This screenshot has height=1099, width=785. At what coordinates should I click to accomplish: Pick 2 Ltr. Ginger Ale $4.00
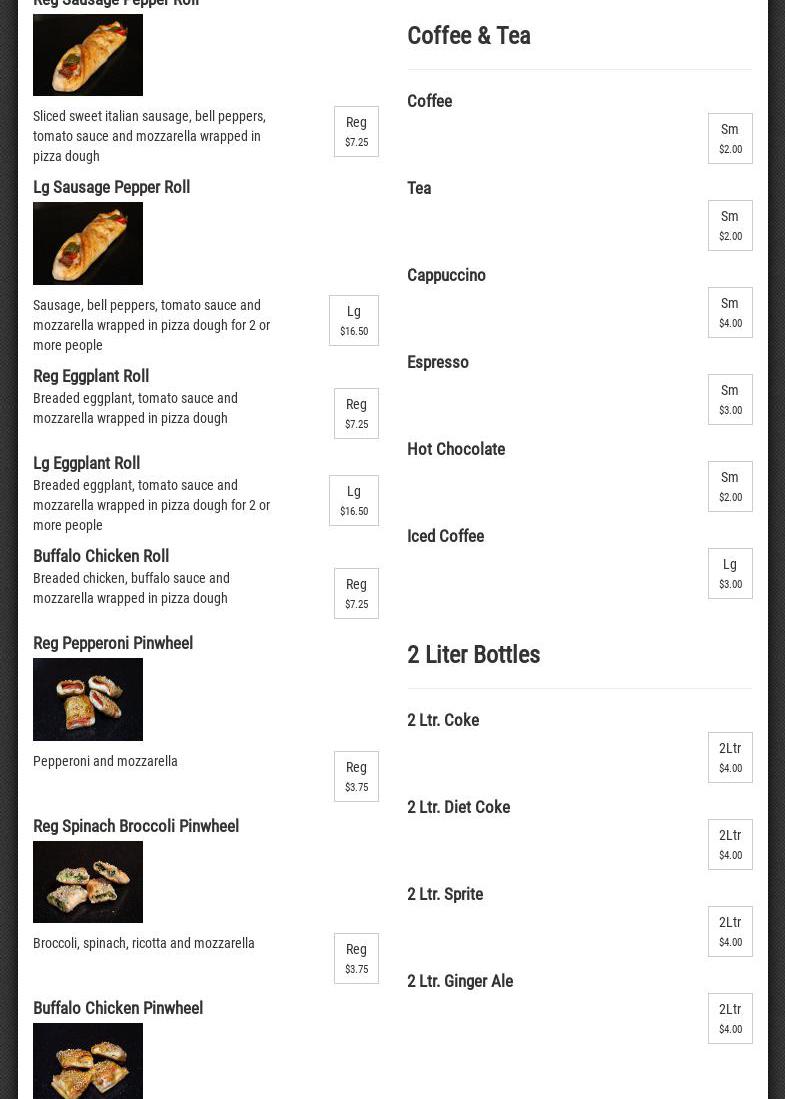[x=730, y=1018]
